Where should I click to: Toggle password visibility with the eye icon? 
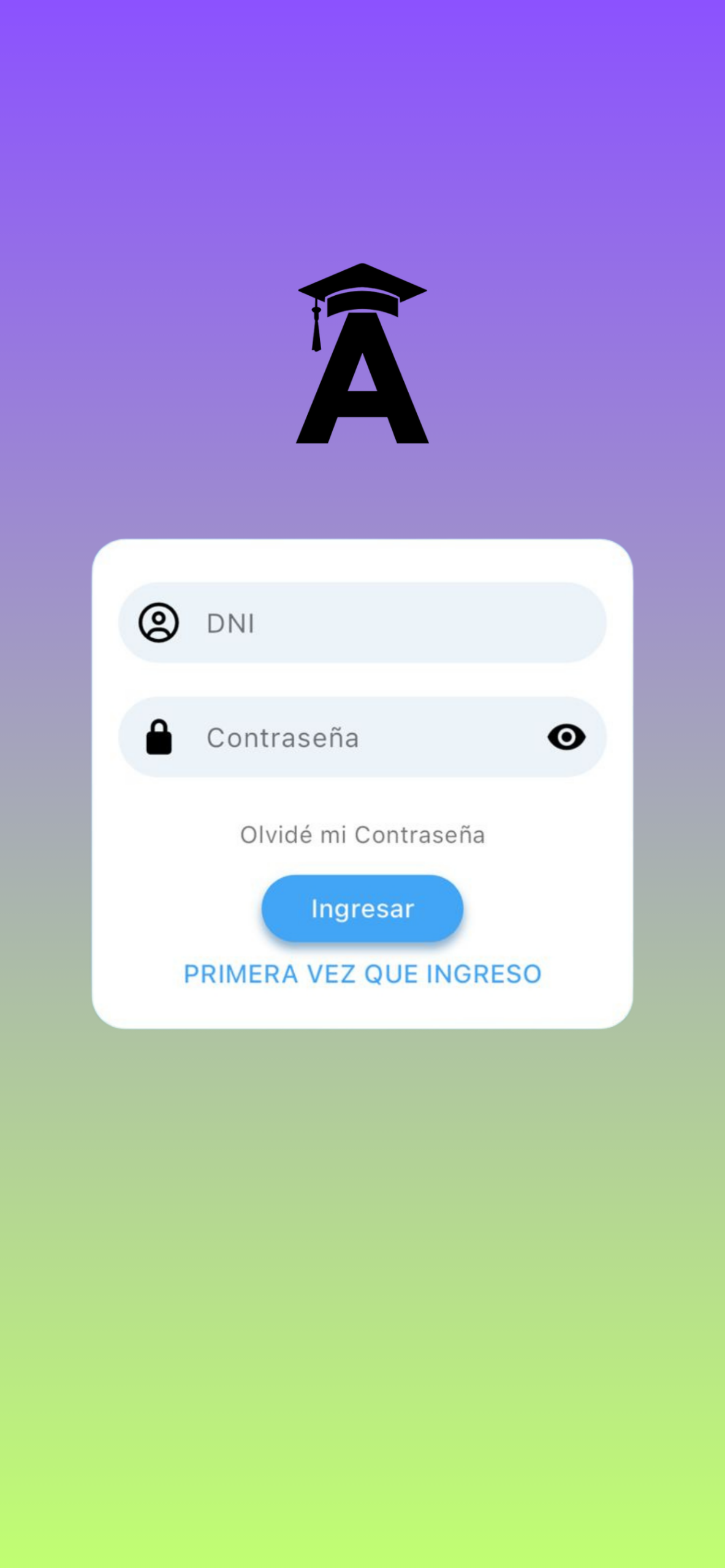pyautogui.click(x=566, y=737)
